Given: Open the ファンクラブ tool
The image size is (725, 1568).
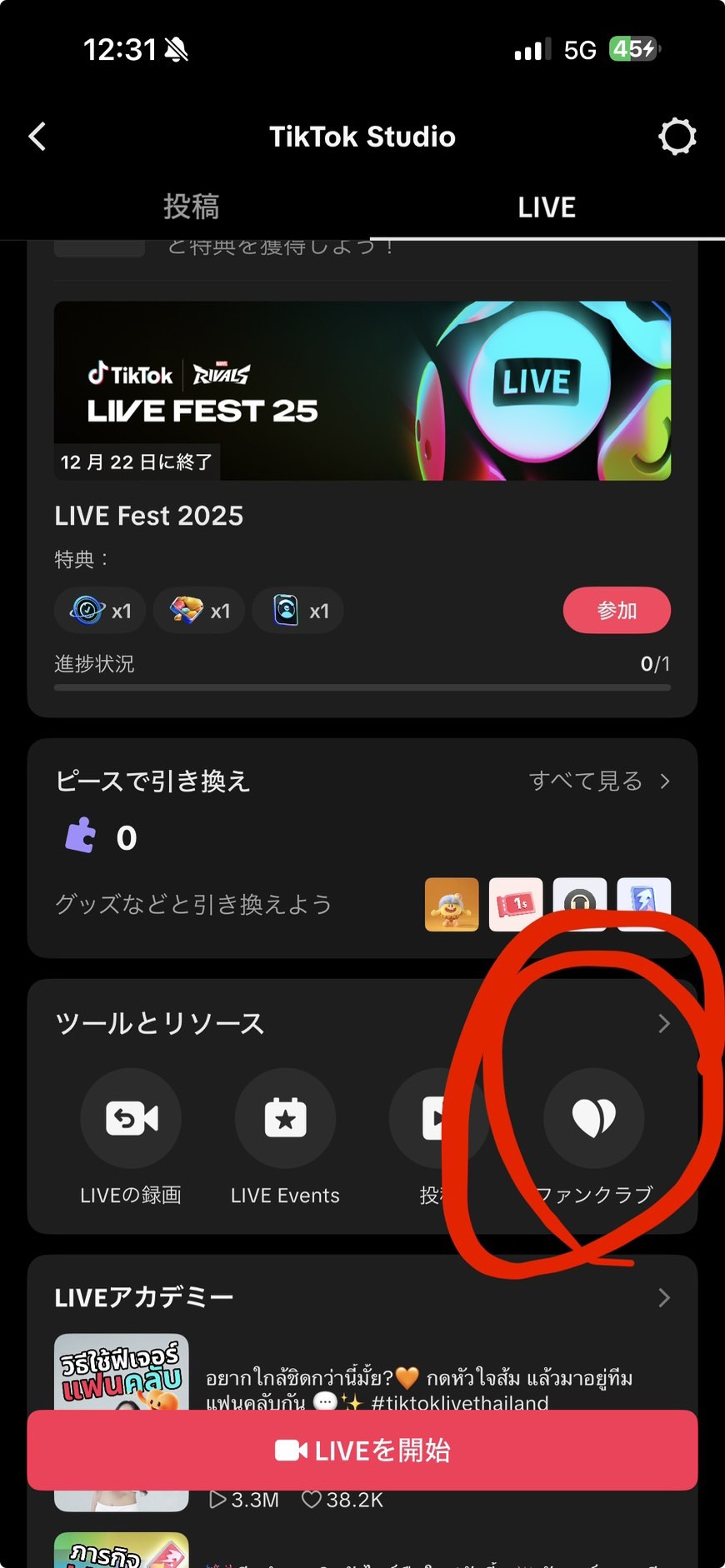Looking at the screenshot, I should (593, 1119).
